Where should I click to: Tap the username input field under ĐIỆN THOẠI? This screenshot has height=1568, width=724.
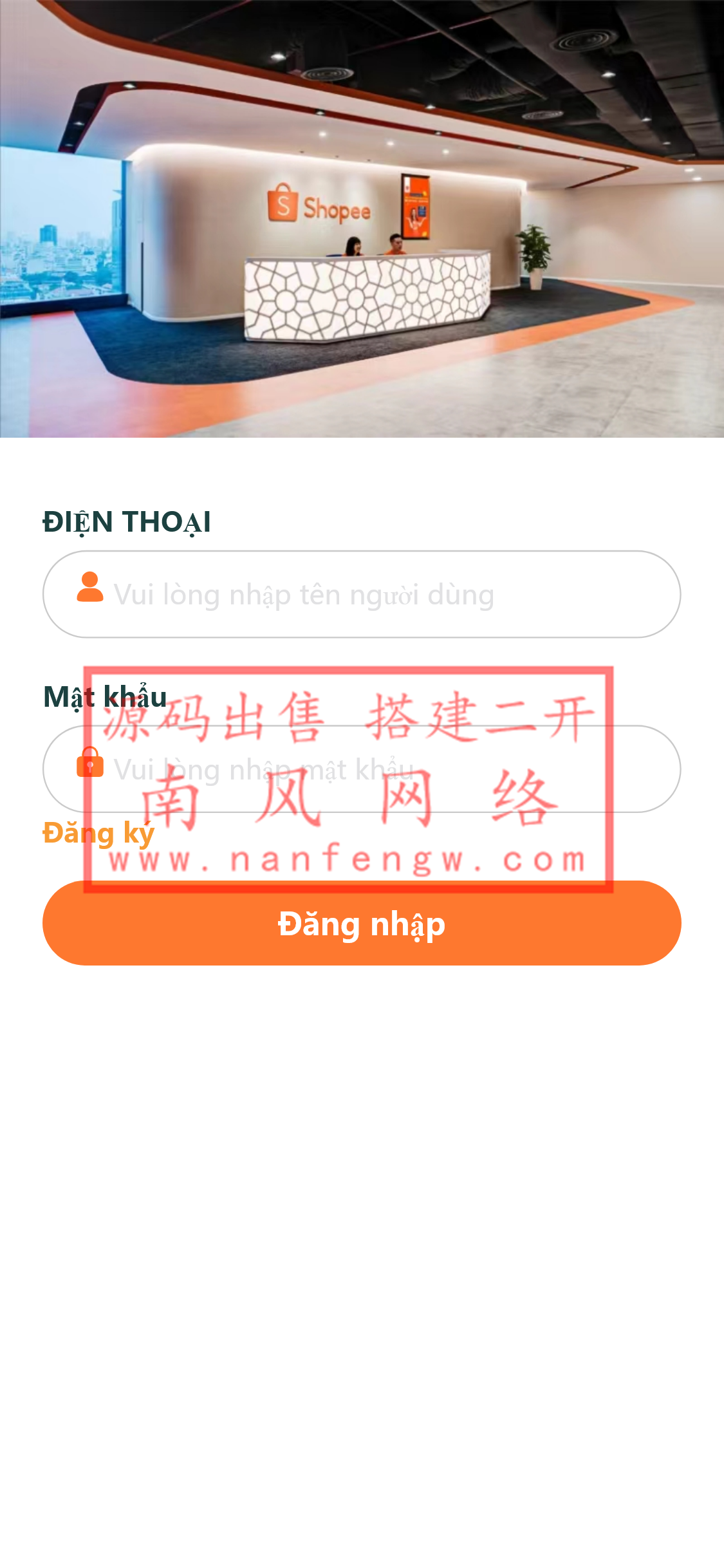[x=362, y=595]
